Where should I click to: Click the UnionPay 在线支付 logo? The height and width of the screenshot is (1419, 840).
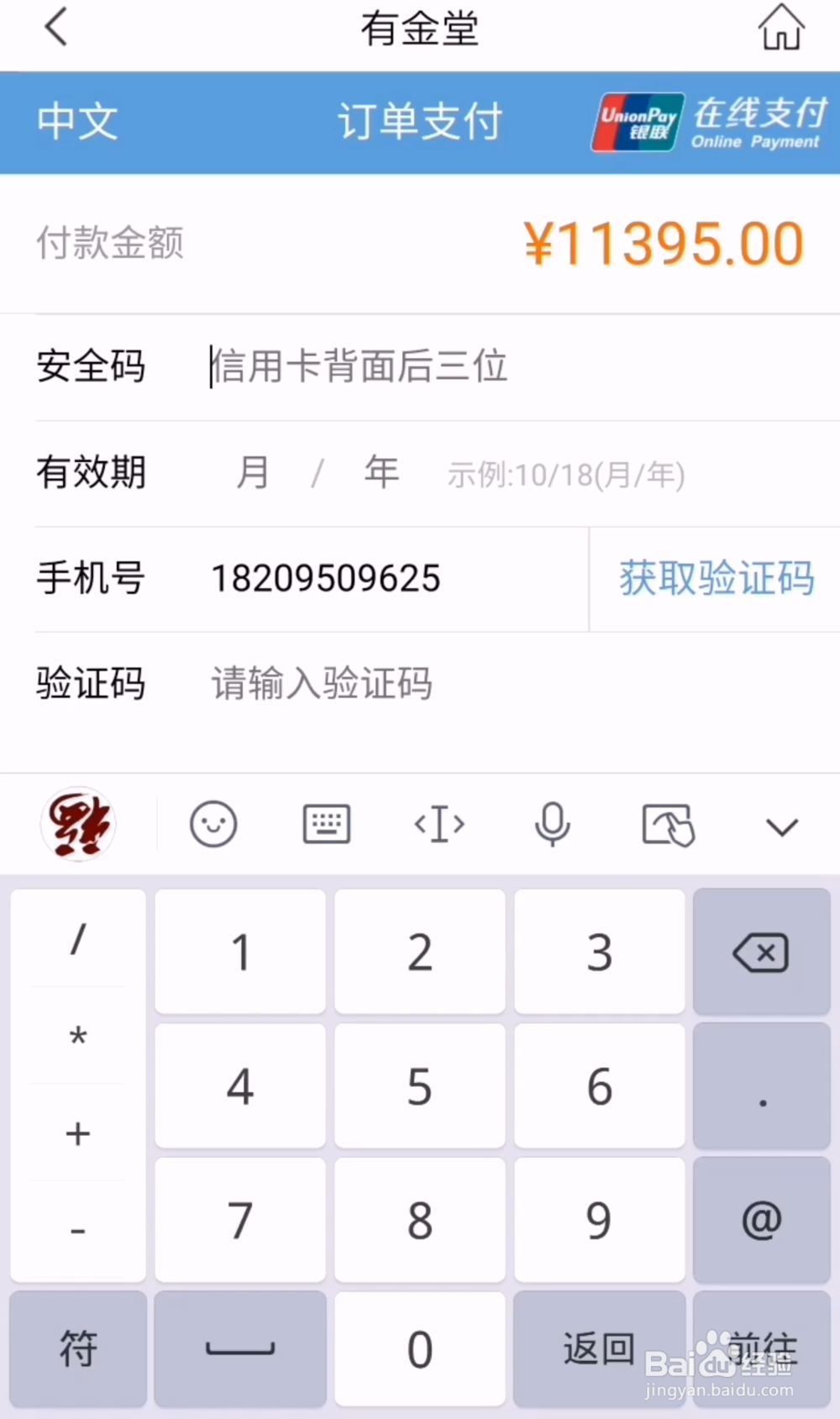pyautogui.click(x=710, y=123)
